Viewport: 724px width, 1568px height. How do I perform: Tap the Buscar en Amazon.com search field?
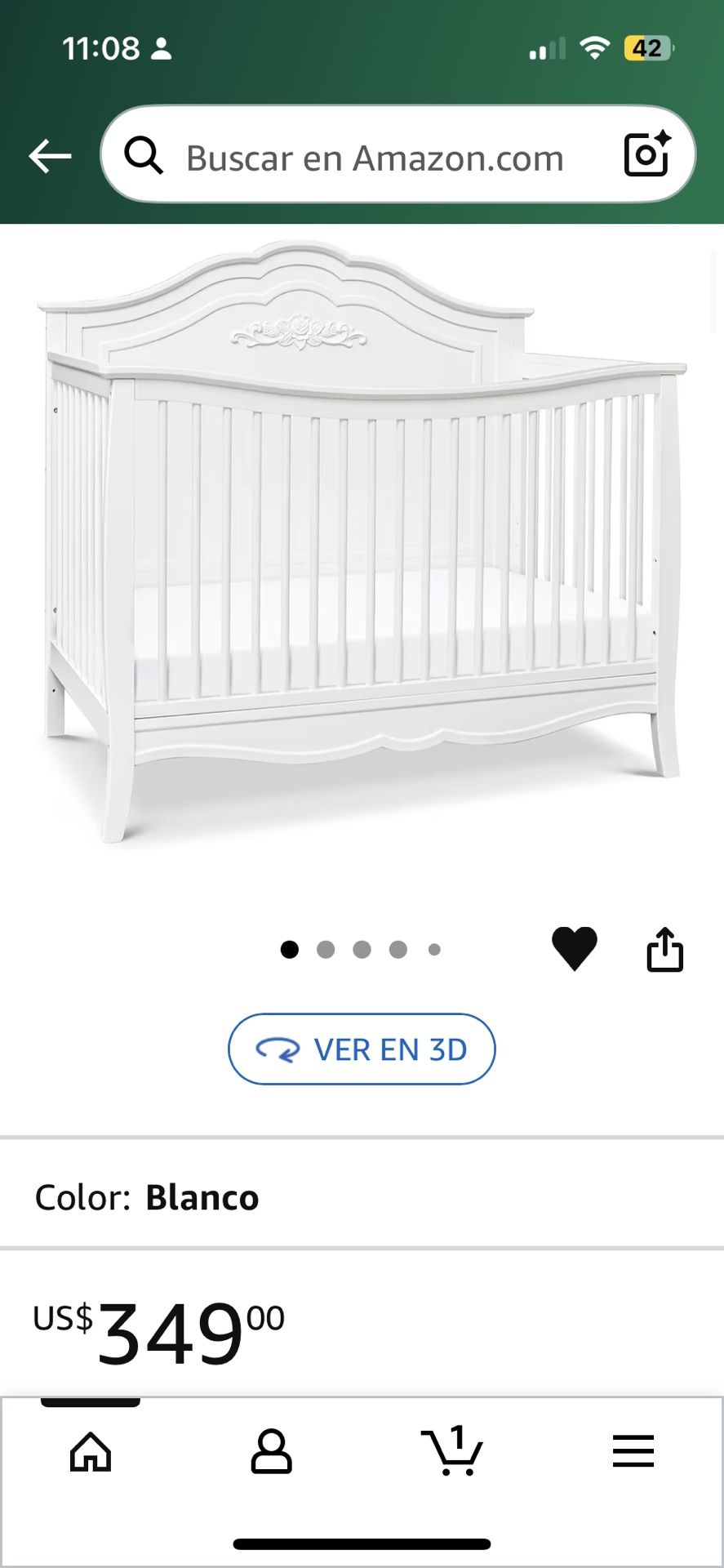tap(375, 157)
